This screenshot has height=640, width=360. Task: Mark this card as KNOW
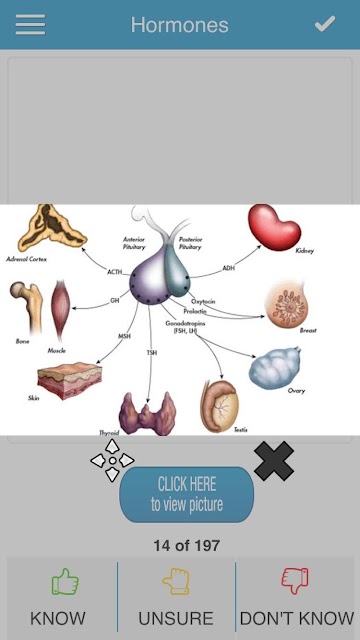[x=58, y=598]
